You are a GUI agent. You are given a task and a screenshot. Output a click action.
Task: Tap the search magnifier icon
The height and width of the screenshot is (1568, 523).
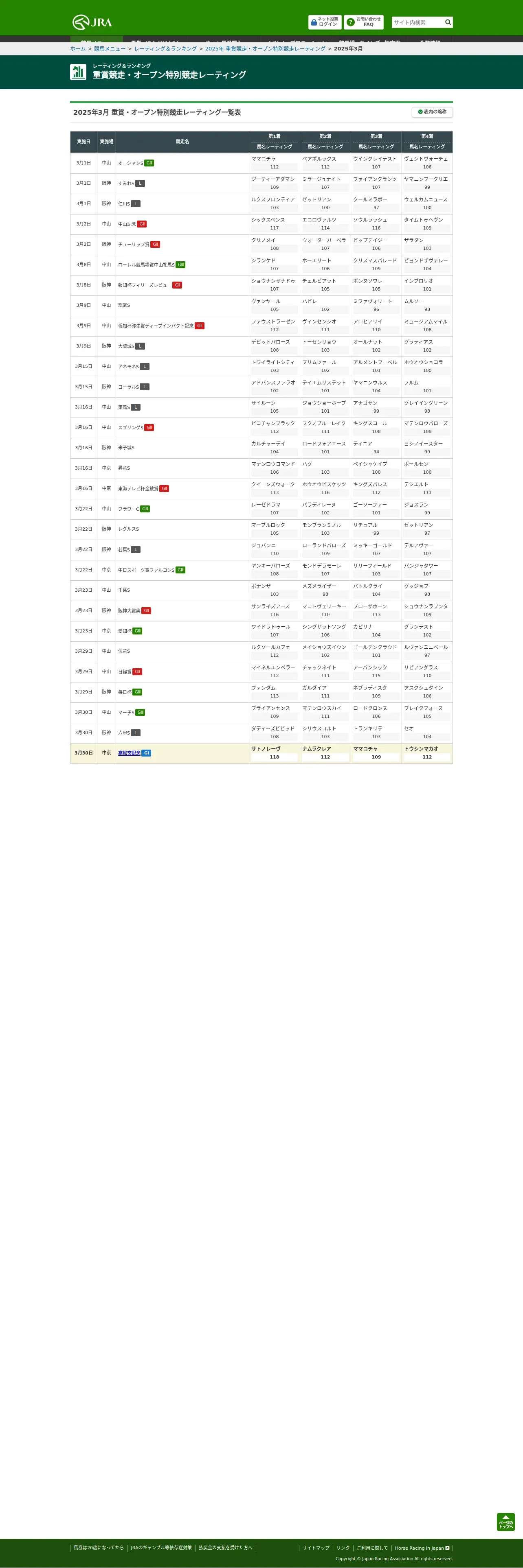pos(448,22)
